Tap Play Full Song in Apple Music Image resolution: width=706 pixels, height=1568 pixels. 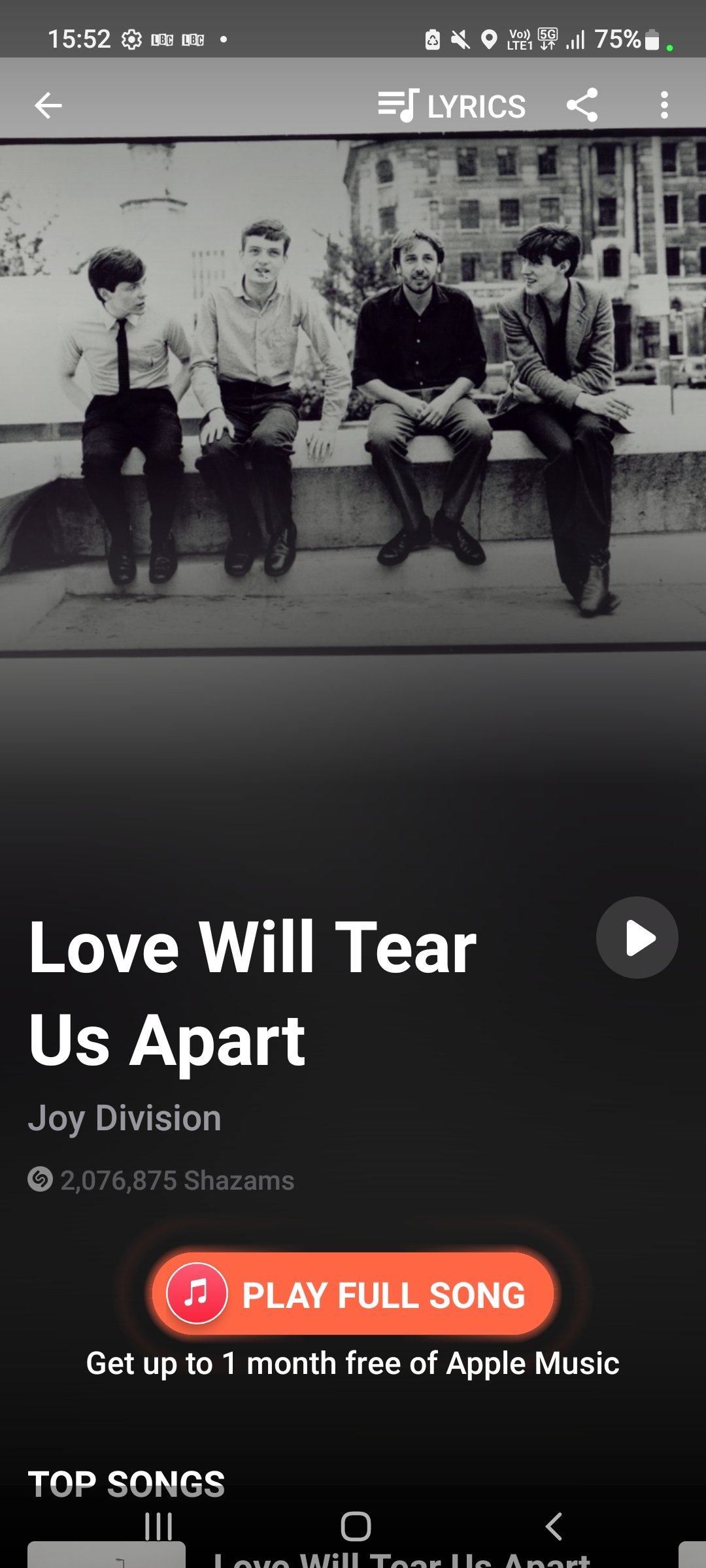pyautogui.click(x=353, y=1295)
